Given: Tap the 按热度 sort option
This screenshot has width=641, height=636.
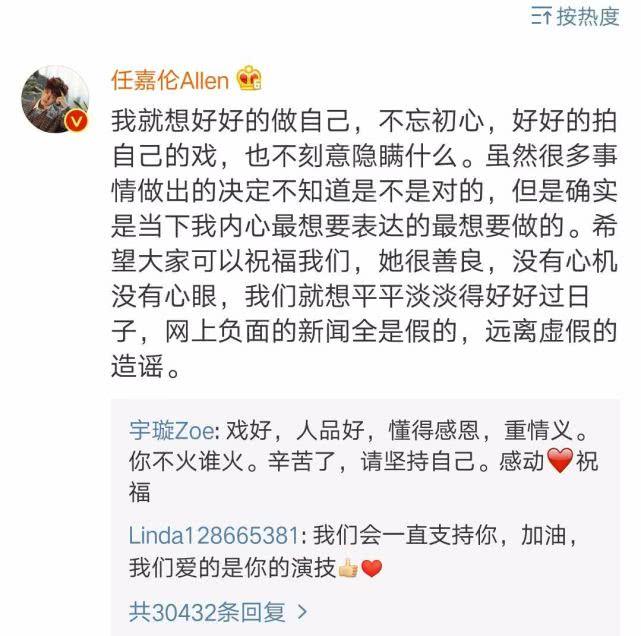Looking at the screenshot, I should [577, 16].
